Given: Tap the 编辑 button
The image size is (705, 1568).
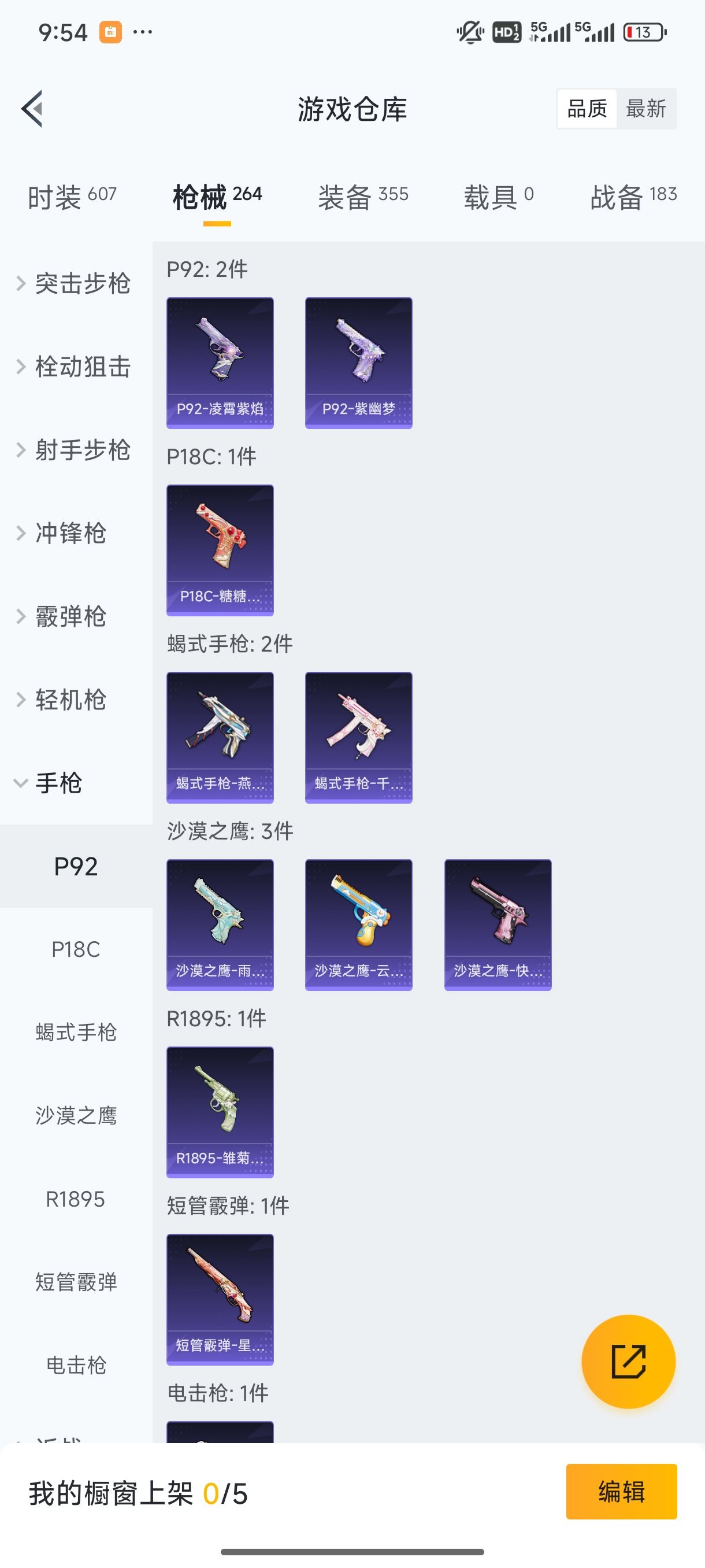Looking at the screenshot, I should (622, 1492).
